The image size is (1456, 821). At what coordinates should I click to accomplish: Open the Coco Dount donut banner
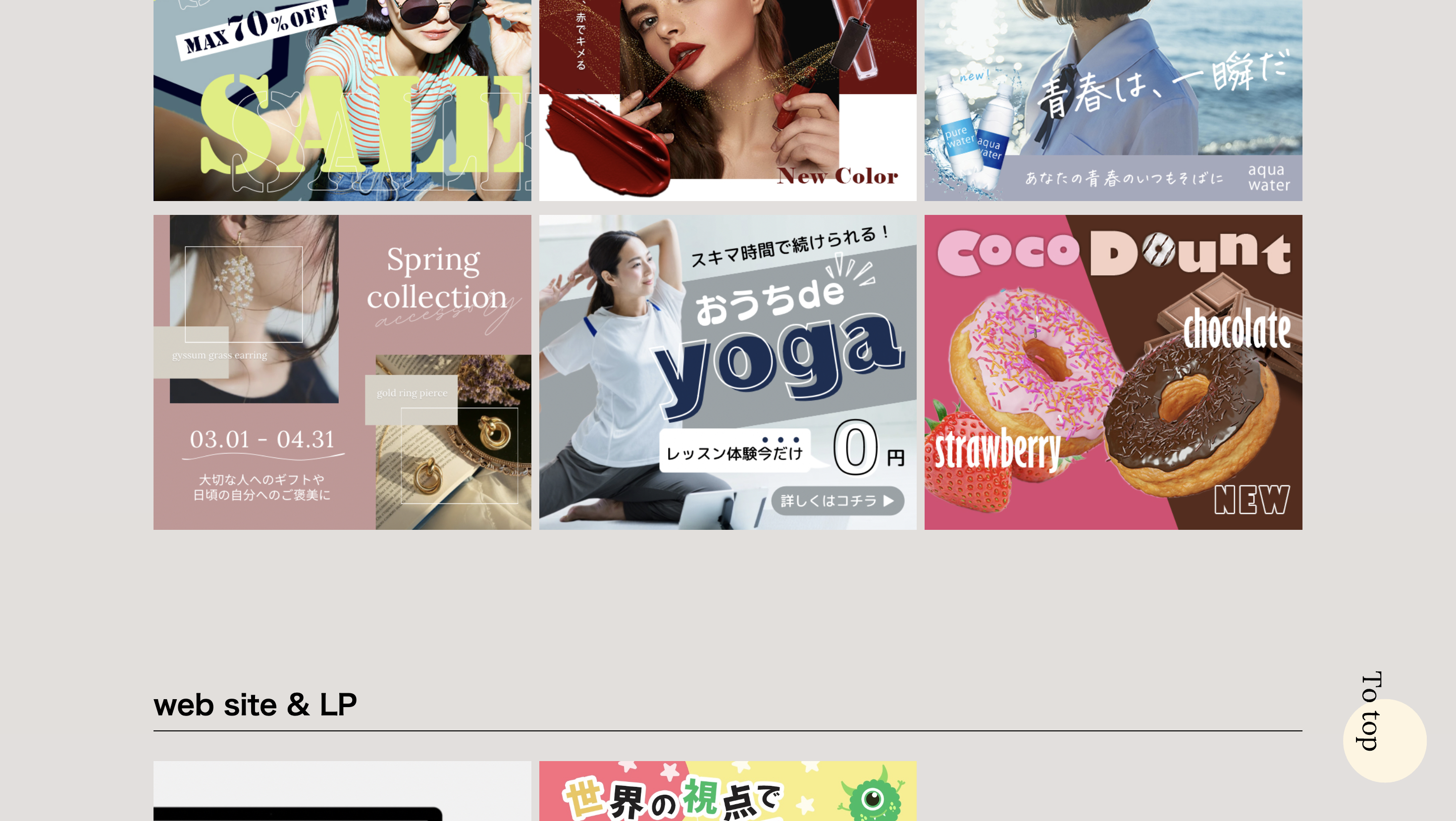pos(1113,372)
